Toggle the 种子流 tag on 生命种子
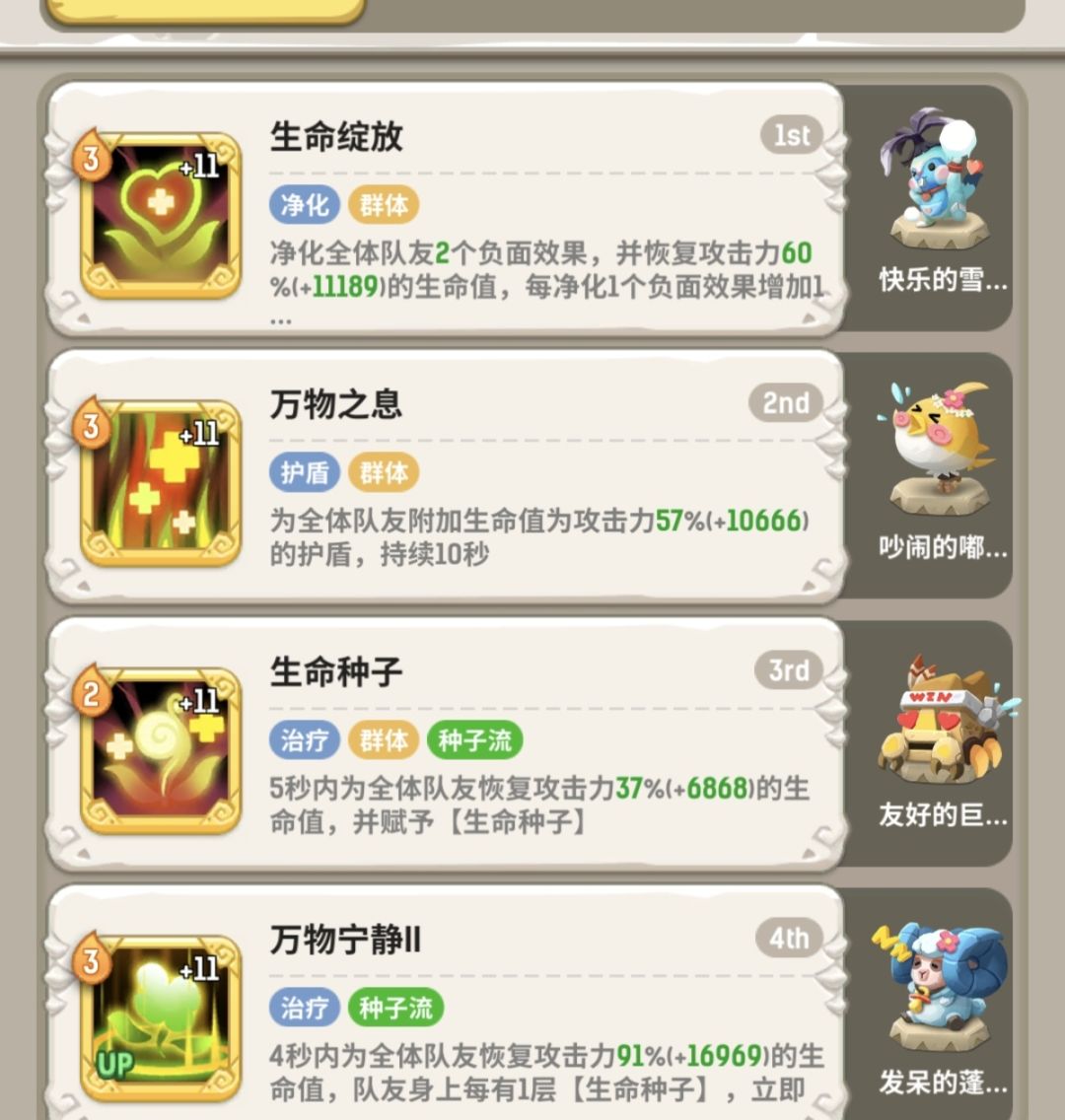 (474, 741)
